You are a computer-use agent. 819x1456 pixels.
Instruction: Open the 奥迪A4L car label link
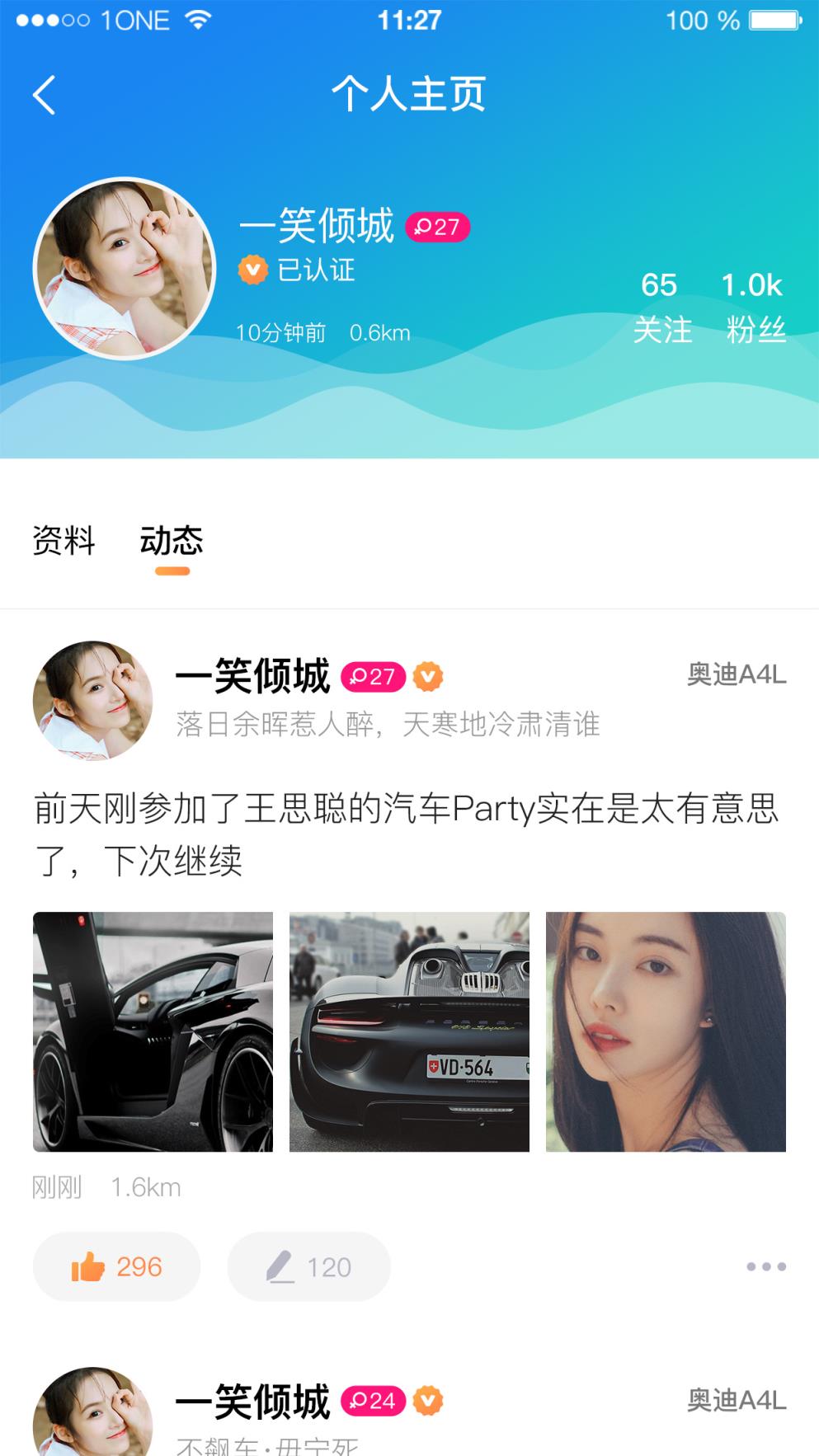737,674
